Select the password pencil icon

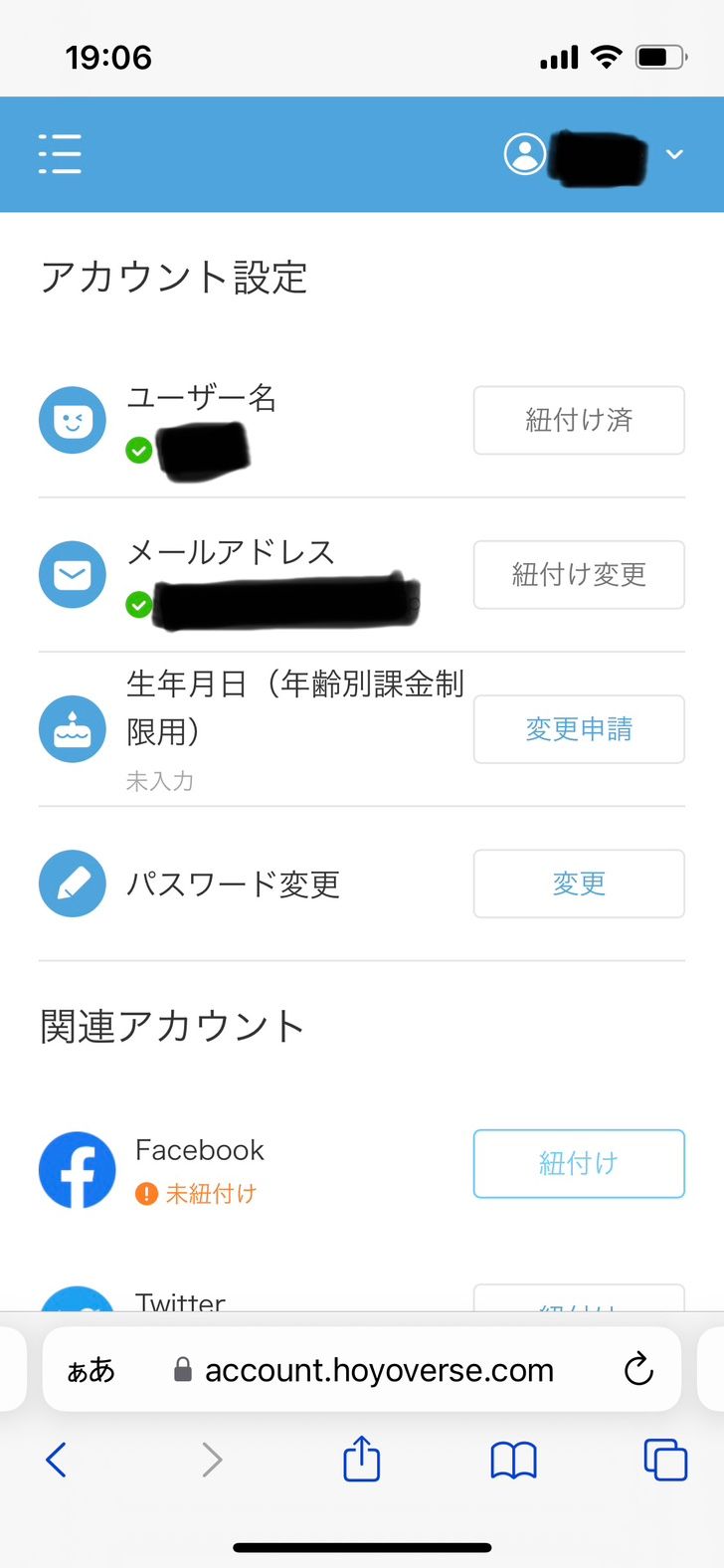pos(72,883)
